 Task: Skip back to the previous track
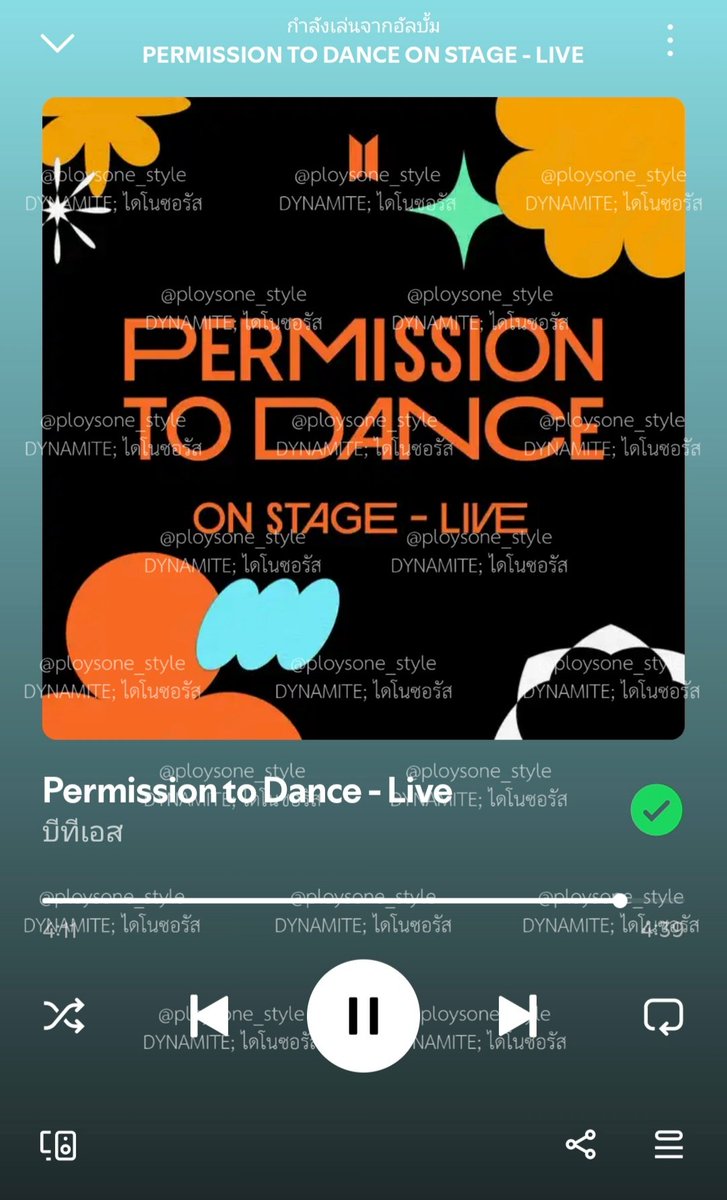click(x=209, y=1016)
